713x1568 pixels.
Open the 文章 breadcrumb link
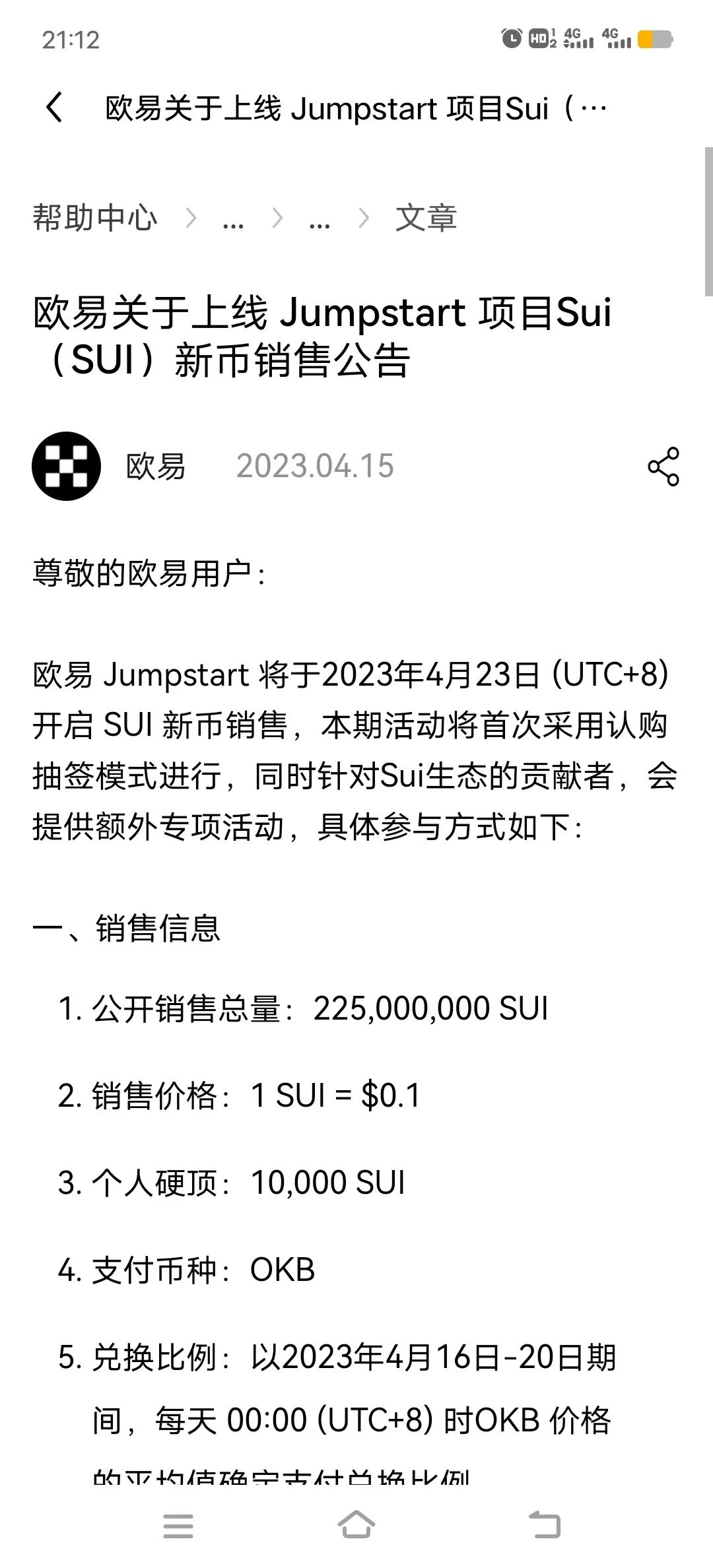pyautogui.click(x=426, y=218)
